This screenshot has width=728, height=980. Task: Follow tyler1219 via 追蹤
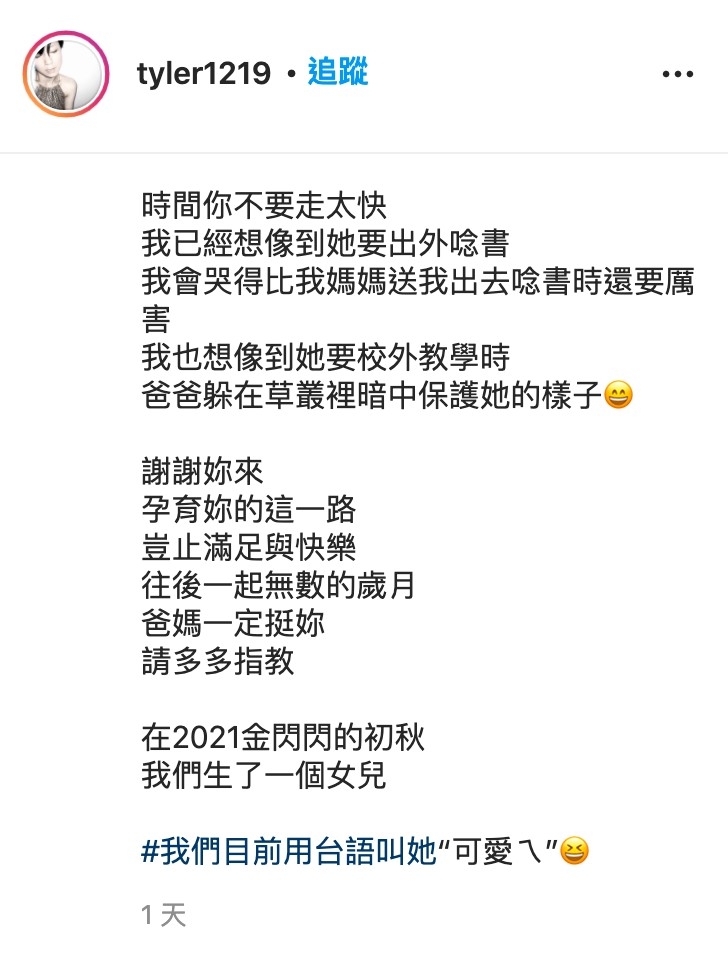click(x=337, y=73)
